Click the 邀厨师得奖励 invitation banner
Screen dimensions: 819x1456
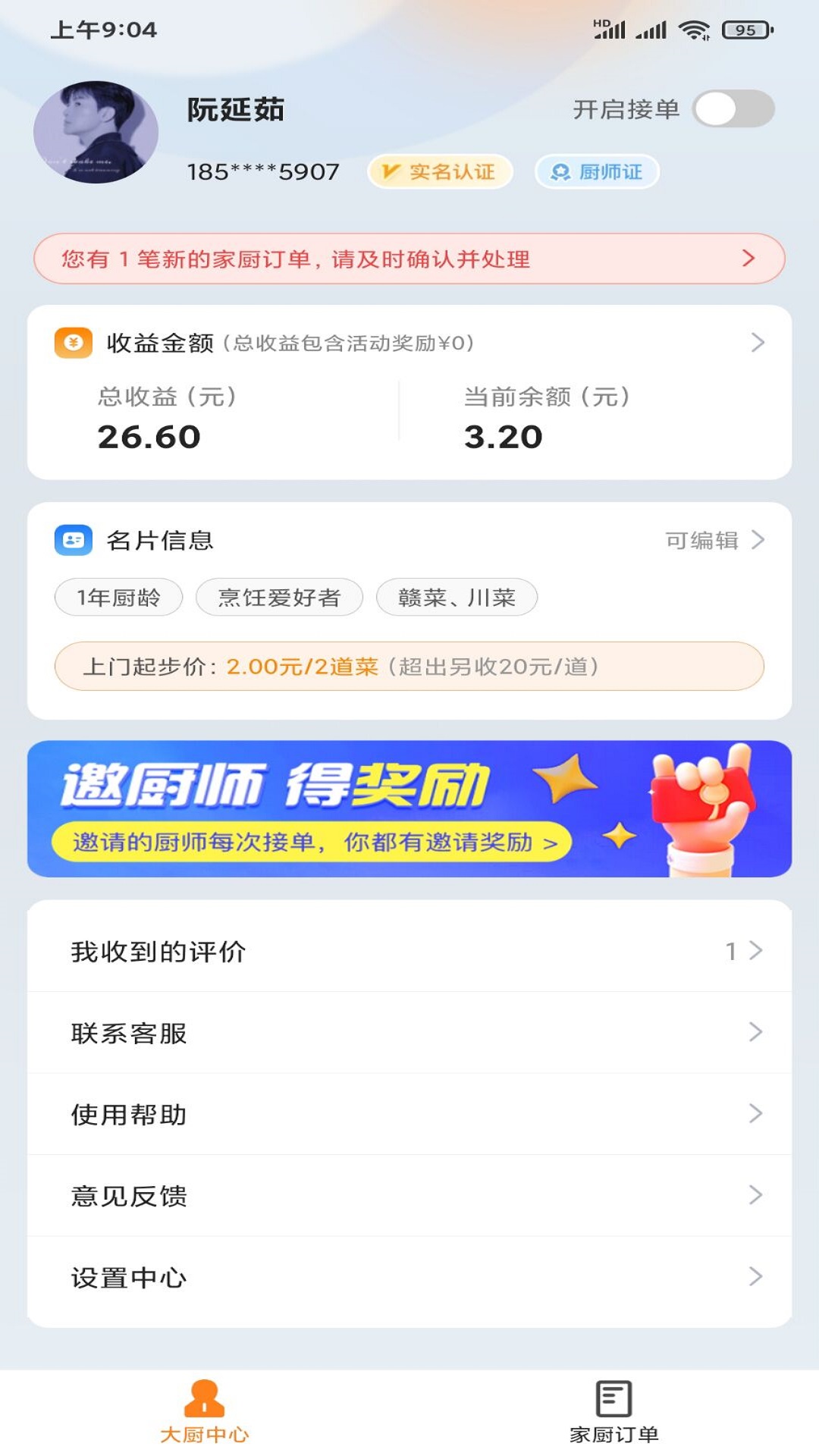pos(409,809)
